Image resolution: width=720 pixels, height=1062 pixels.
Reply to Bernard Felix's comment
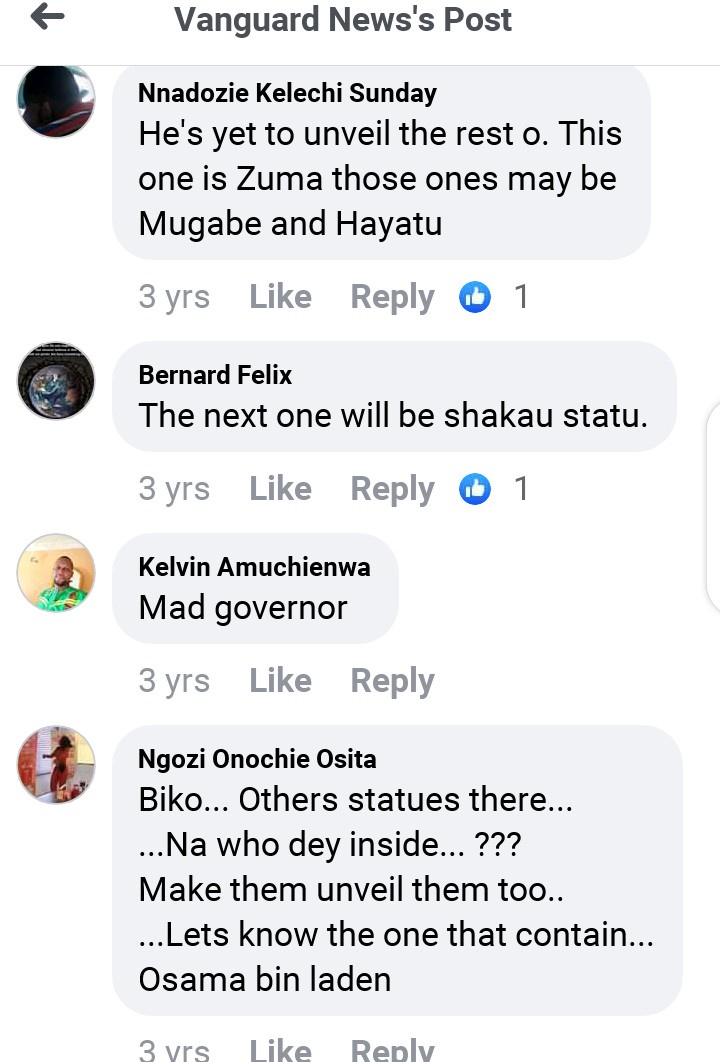pos(392,489)
